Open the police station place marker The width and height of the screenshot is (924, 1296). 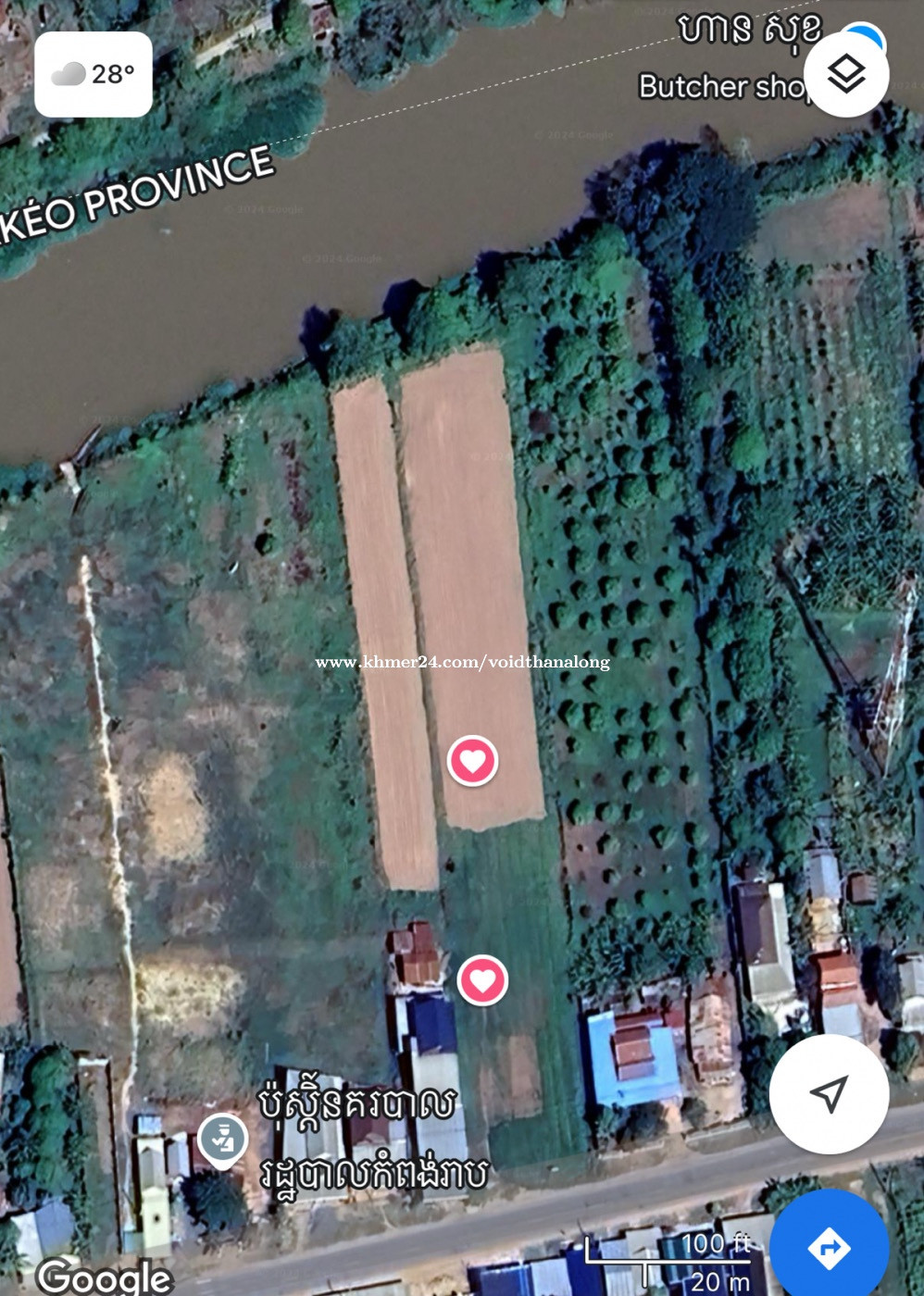coord(222,1138)
